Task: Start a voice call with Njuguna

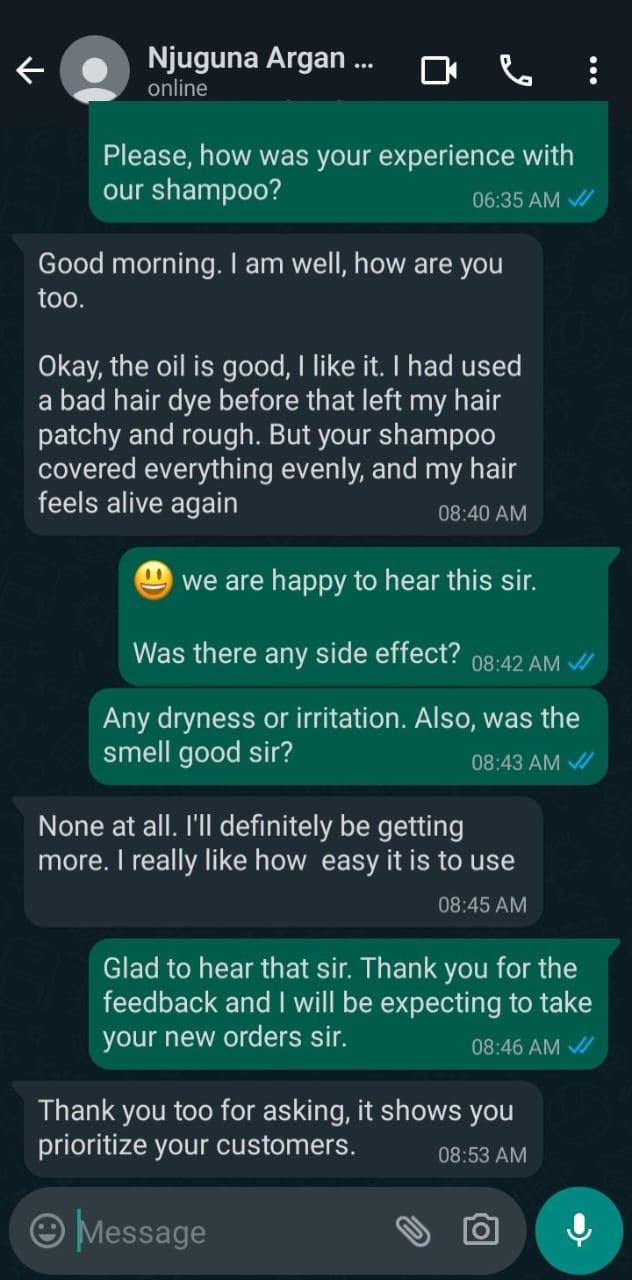Action: coord(516,70)
